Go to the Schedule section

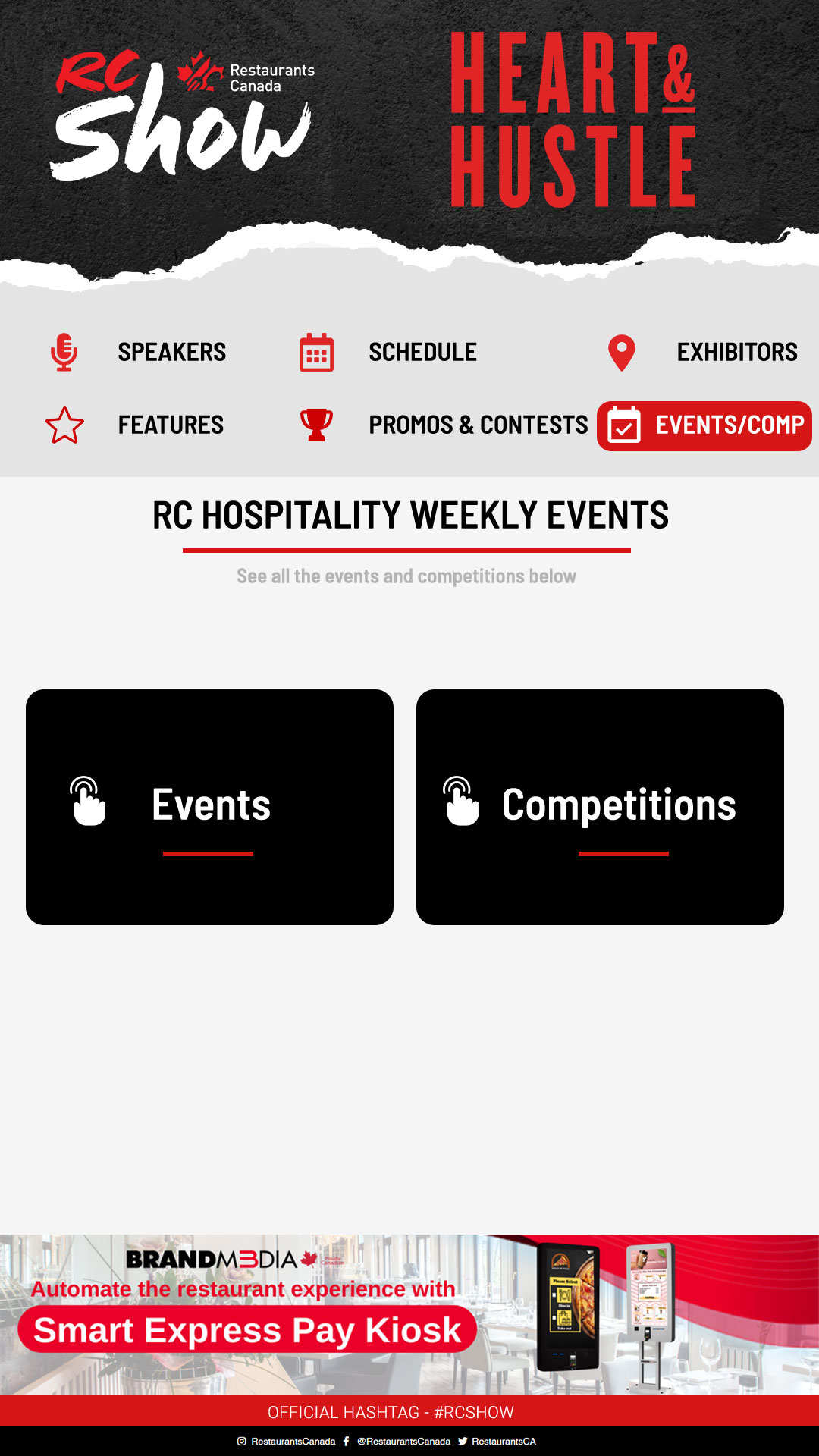pyautogui.click(x=388, y=352)
